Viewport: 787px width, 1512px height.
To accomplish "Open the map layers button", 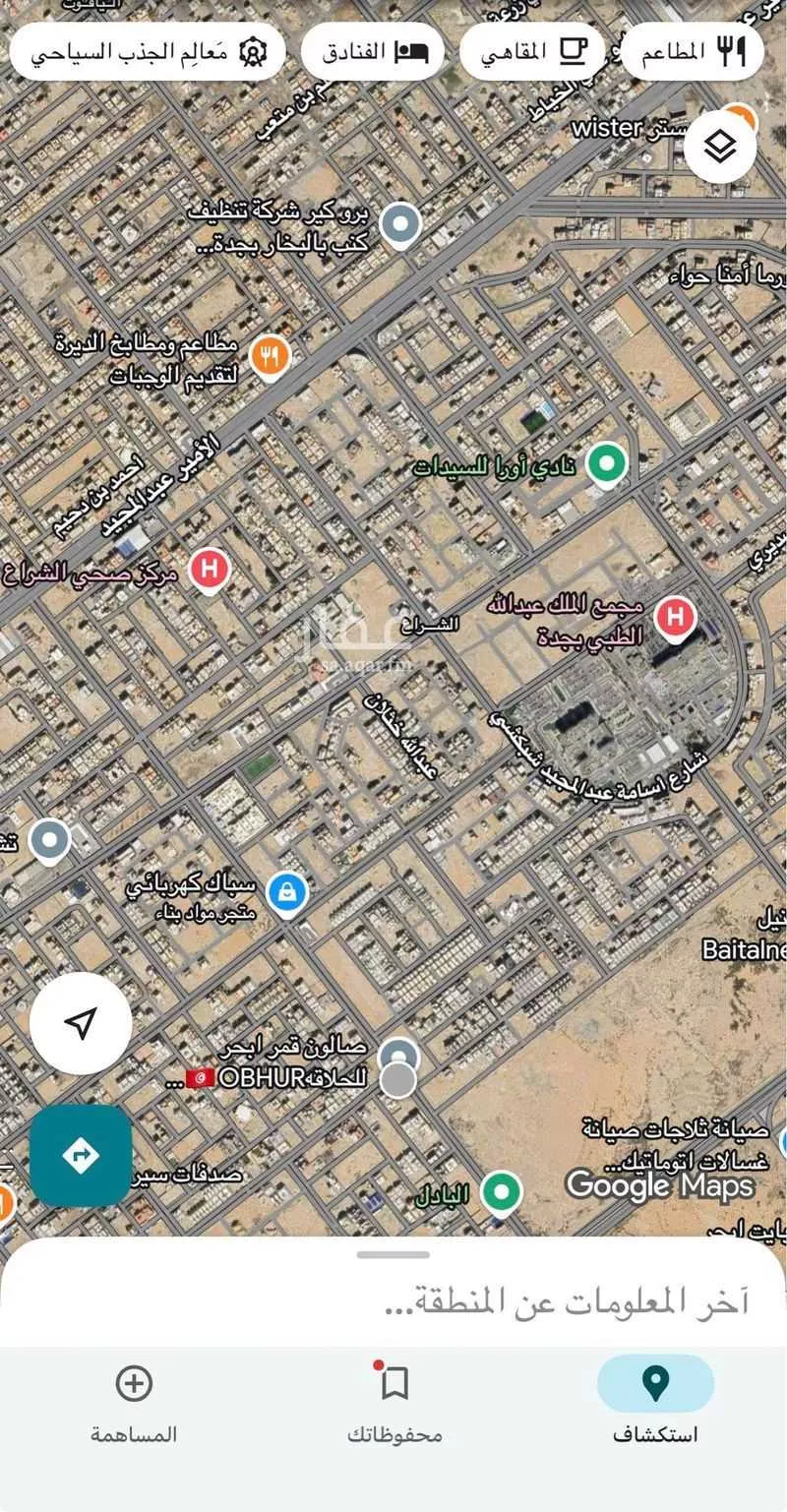I will click(x=720, y=148).
